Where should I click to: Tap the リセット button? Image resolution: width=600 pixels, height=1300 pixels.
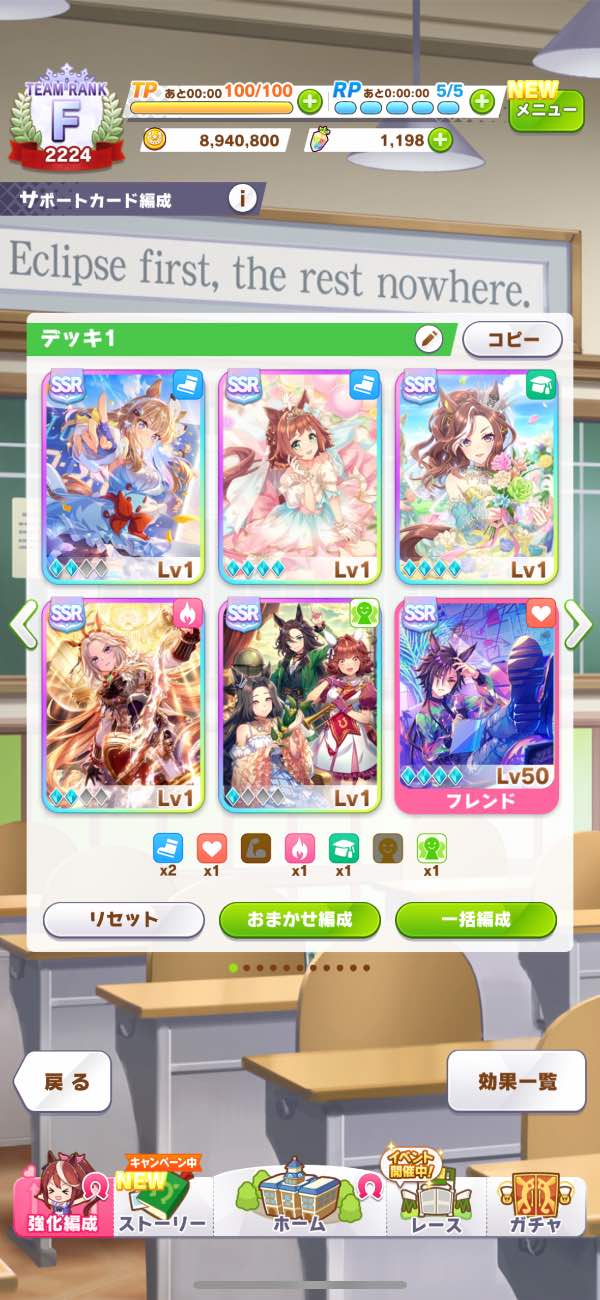(x=123, y=919)
